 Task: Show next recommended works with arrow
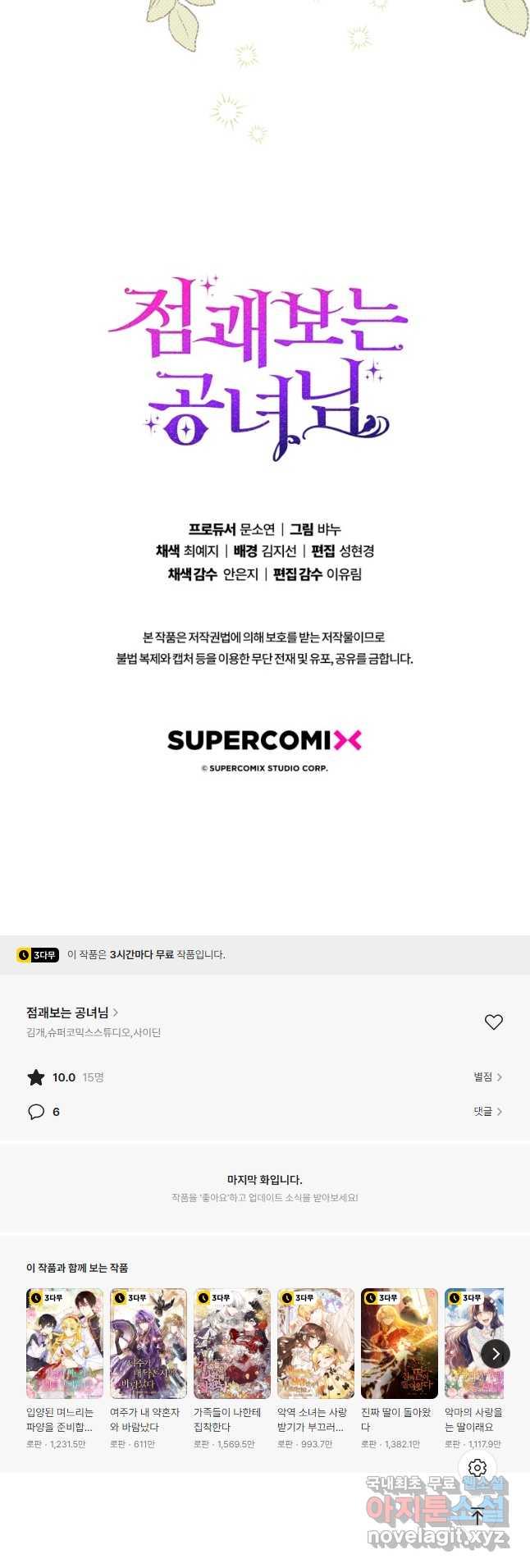pos(495,1354)
